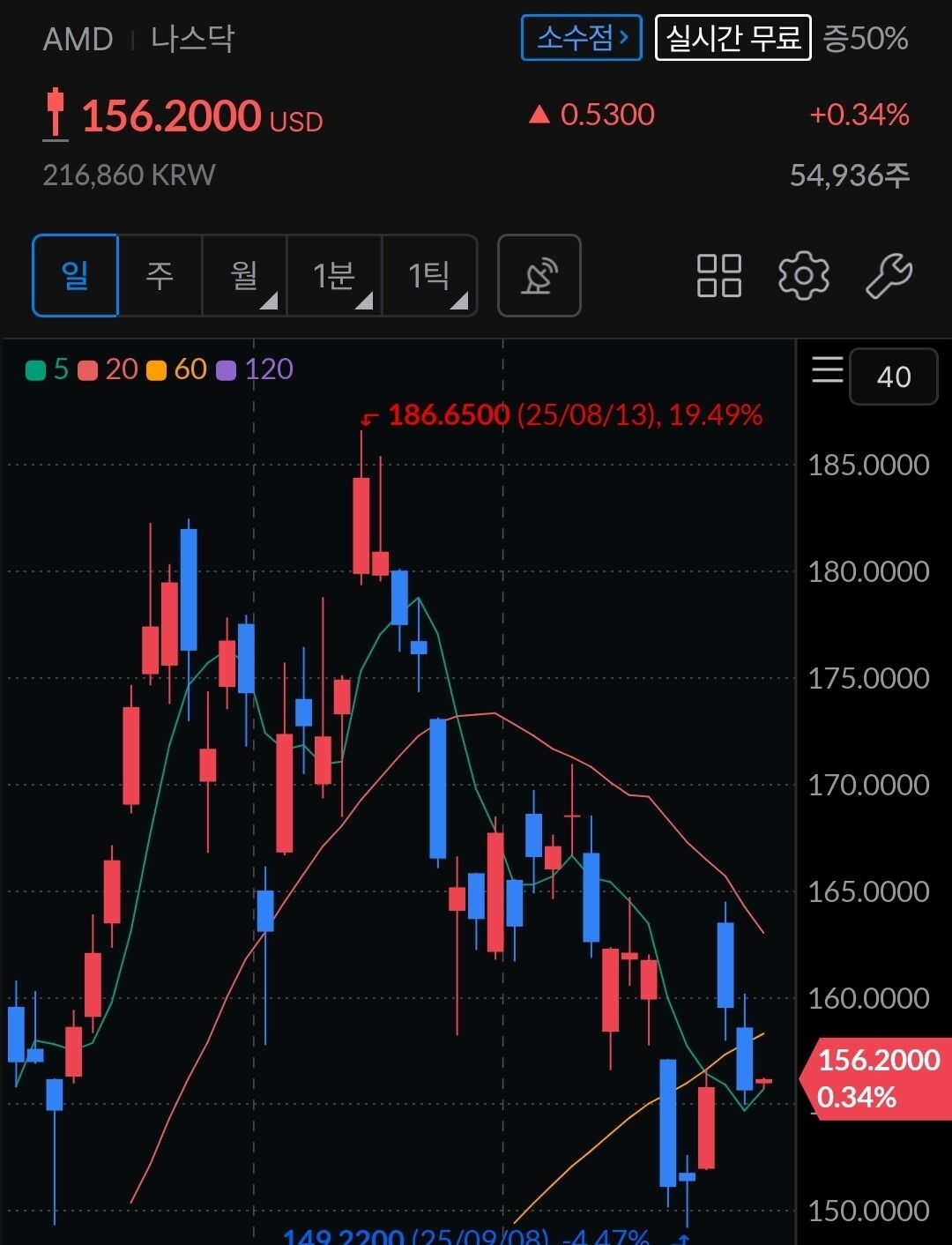This screenshot has width=952, height=1245.
Task: Select the 1분 minute chart interval
Action: [334, 275]
